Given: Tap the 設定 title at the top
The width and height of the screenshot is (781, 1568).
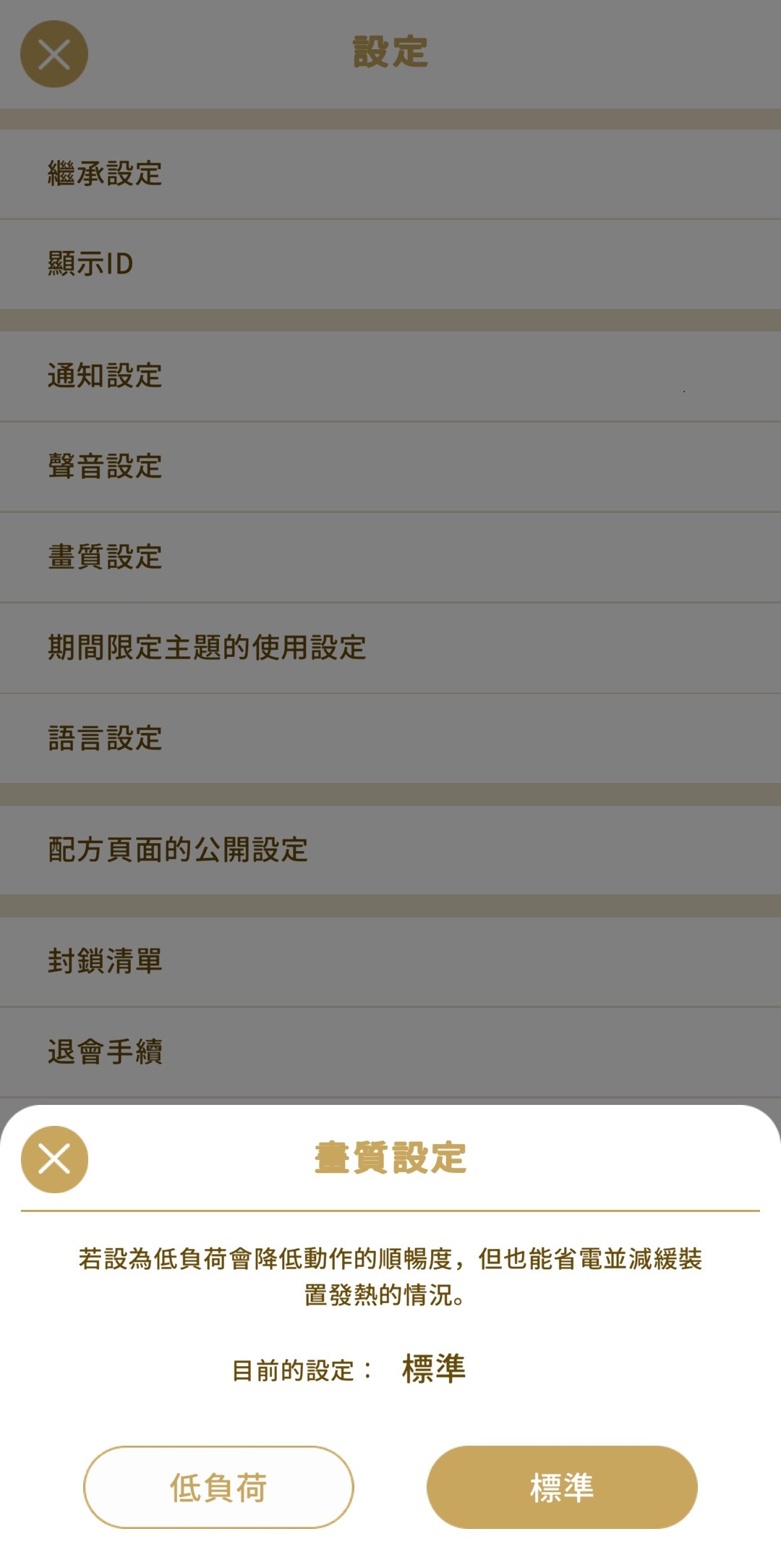Looking at the screenshot, I should (390, 52).
